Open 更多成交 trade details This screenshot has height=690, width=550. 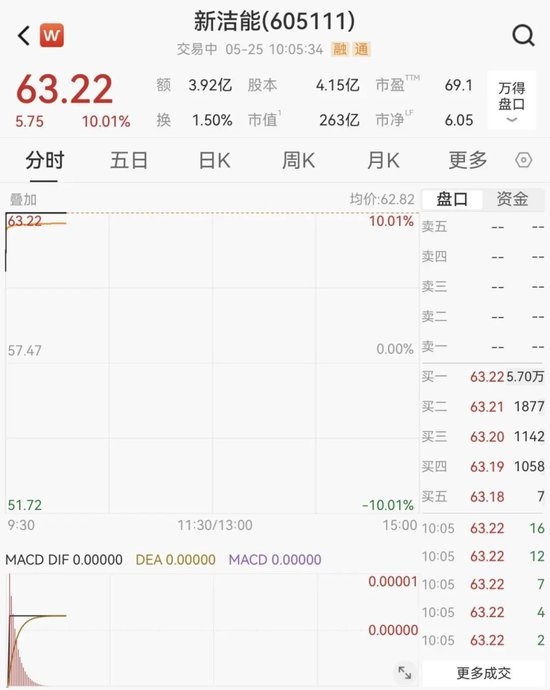point(484,673)
